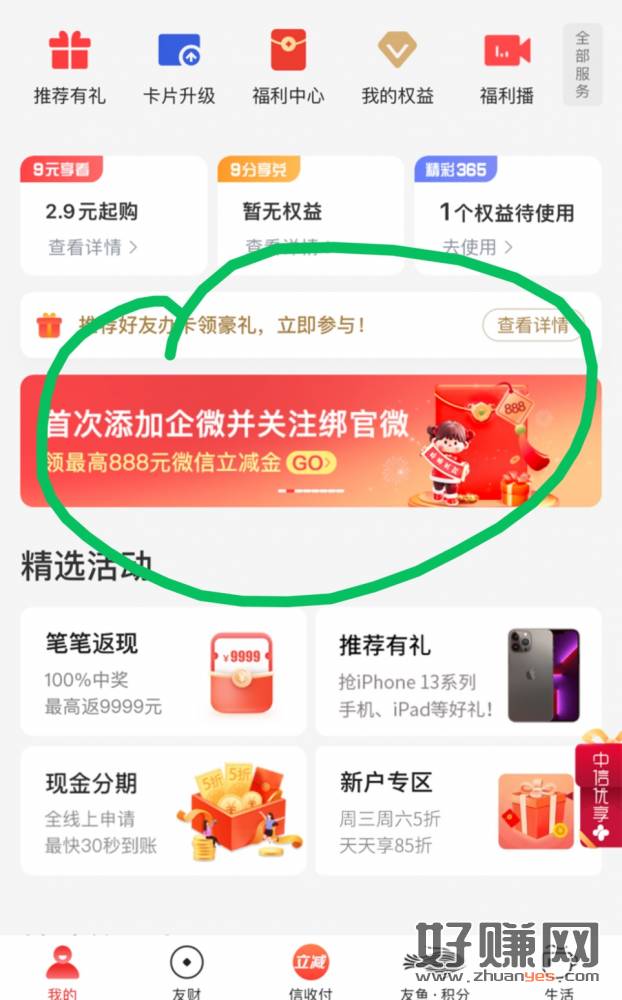Open 卡片升级 service

(179, 66)
